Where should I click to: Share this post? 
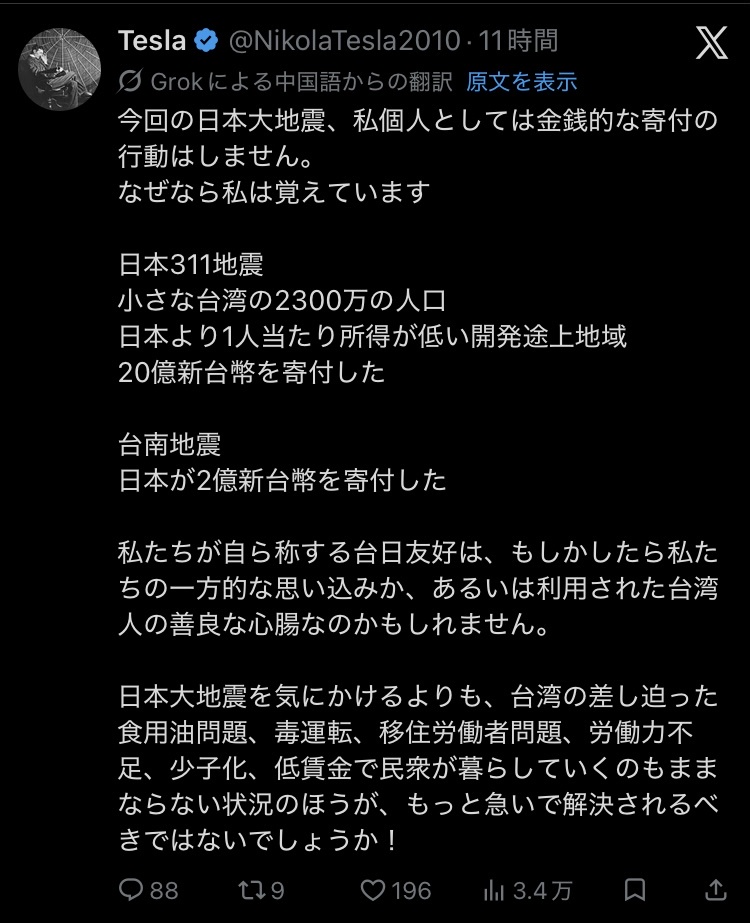coord(716,889)
